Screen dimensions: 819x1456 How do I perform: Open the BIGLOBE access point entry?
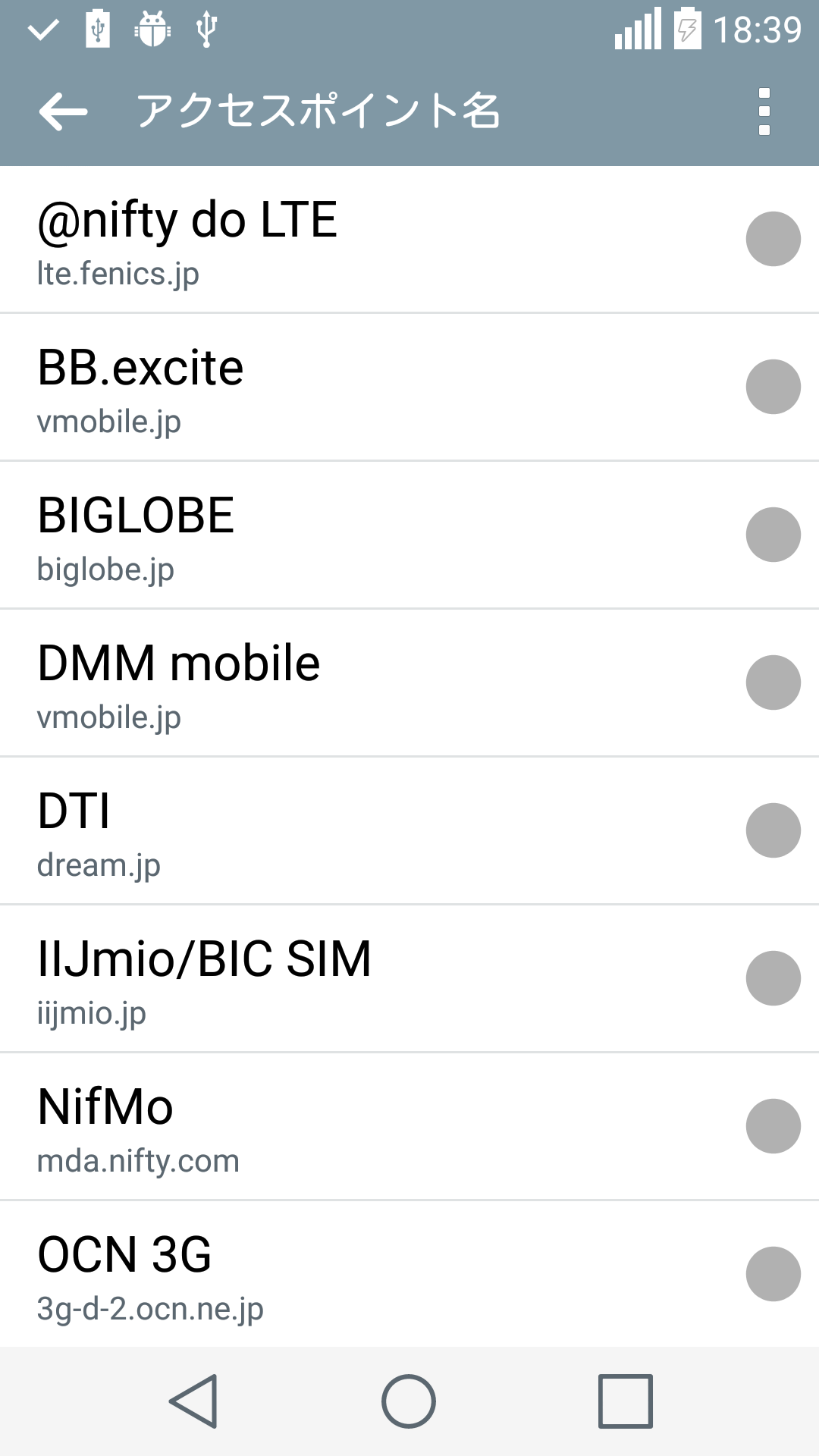coord(409,535)
